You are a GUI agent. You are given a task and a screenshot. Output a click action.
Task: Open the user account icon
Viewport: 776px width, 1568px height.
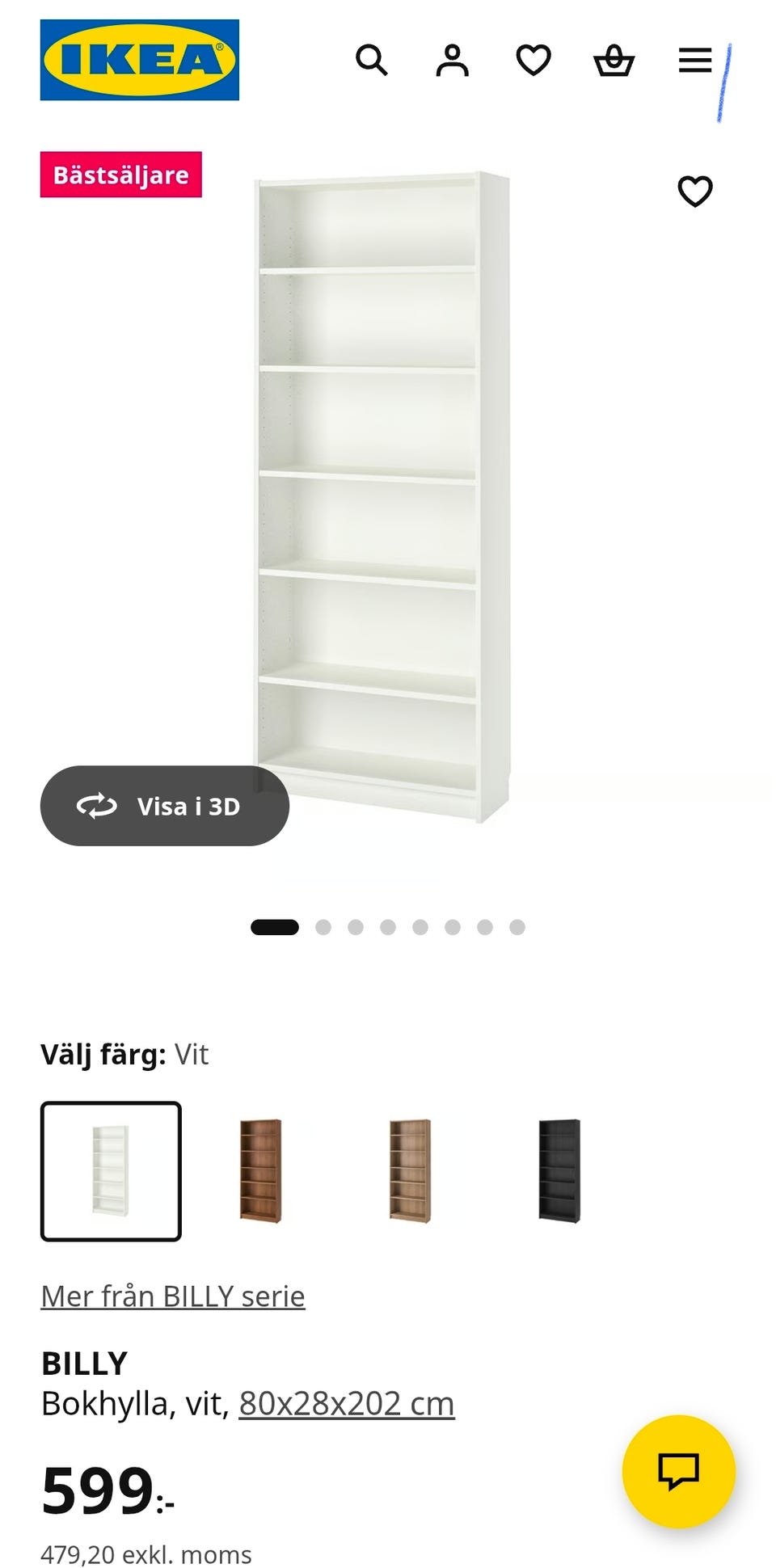453,61
